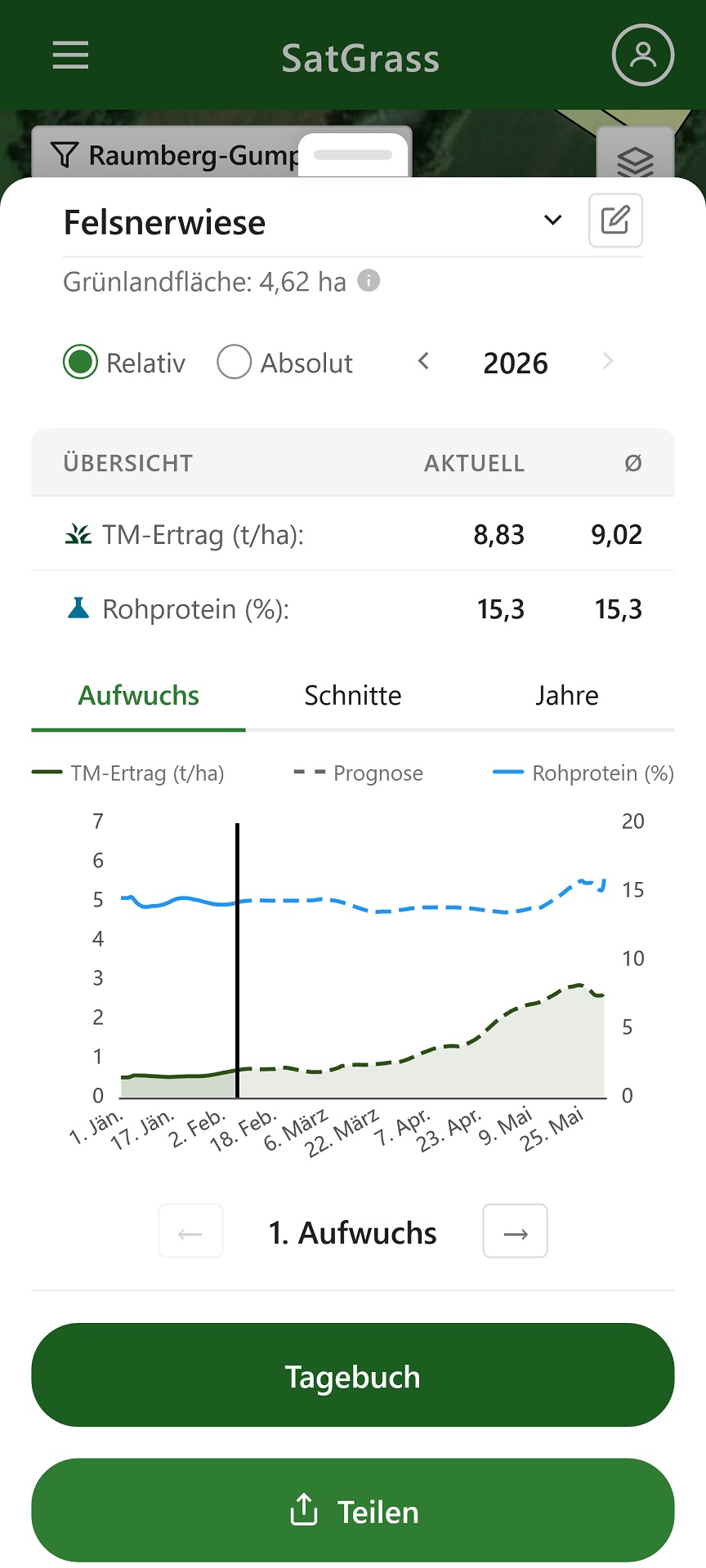
Task: Select the Absolut radio button
Action: point(234,362)
